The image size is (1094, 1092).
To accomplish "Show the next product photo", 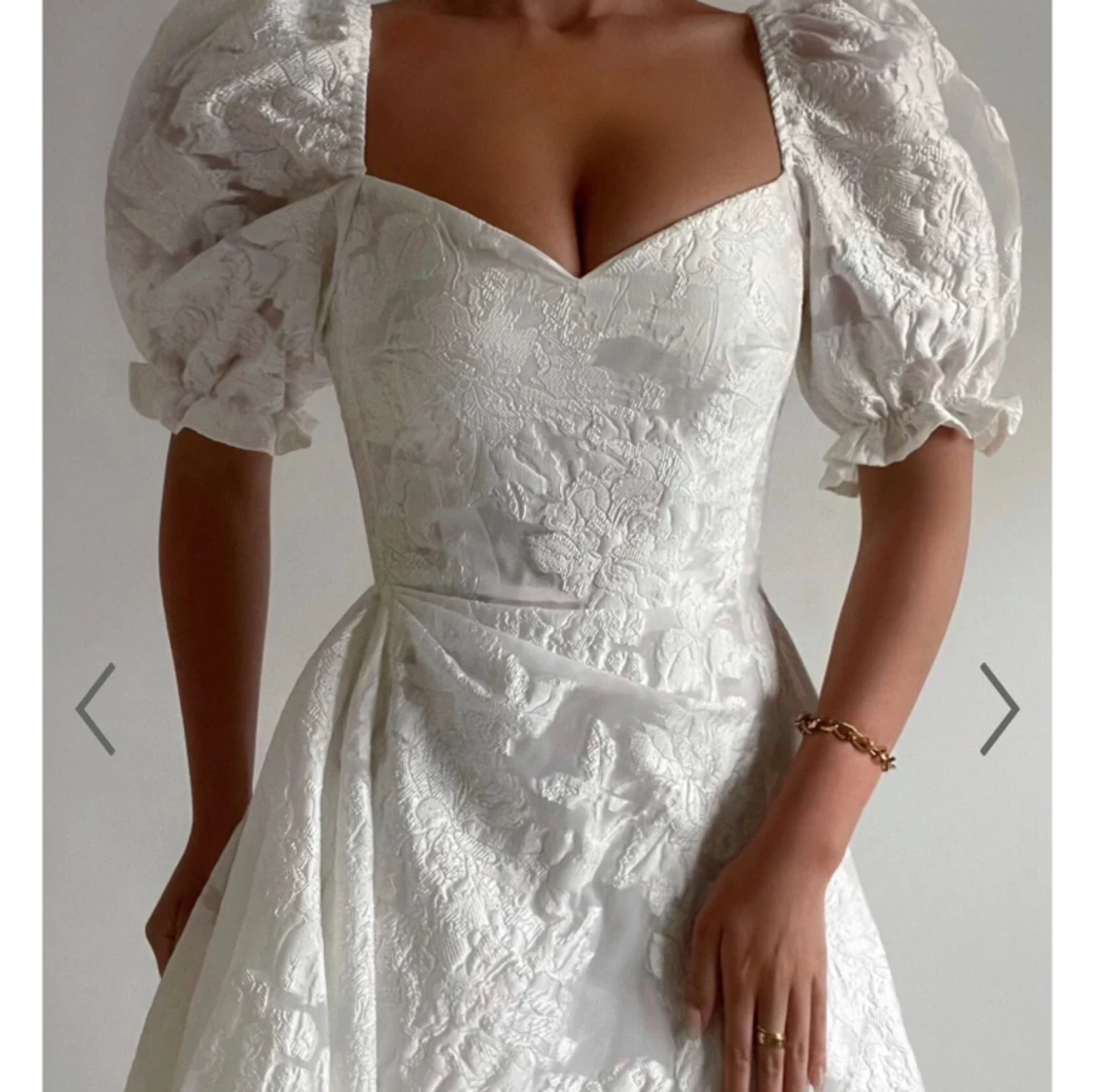I will (999, 709).
